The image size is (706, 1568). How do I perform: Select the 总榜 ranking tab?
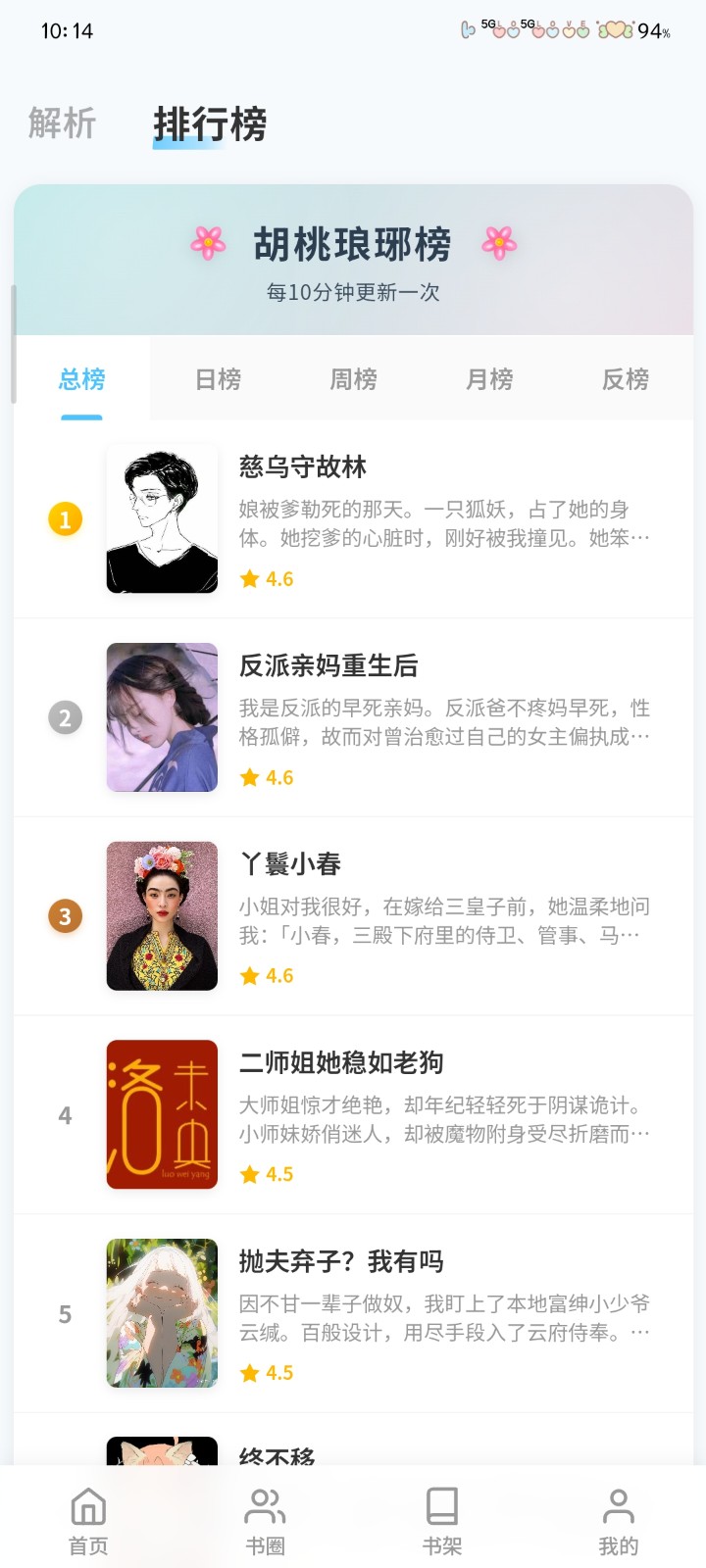[82, 379]
